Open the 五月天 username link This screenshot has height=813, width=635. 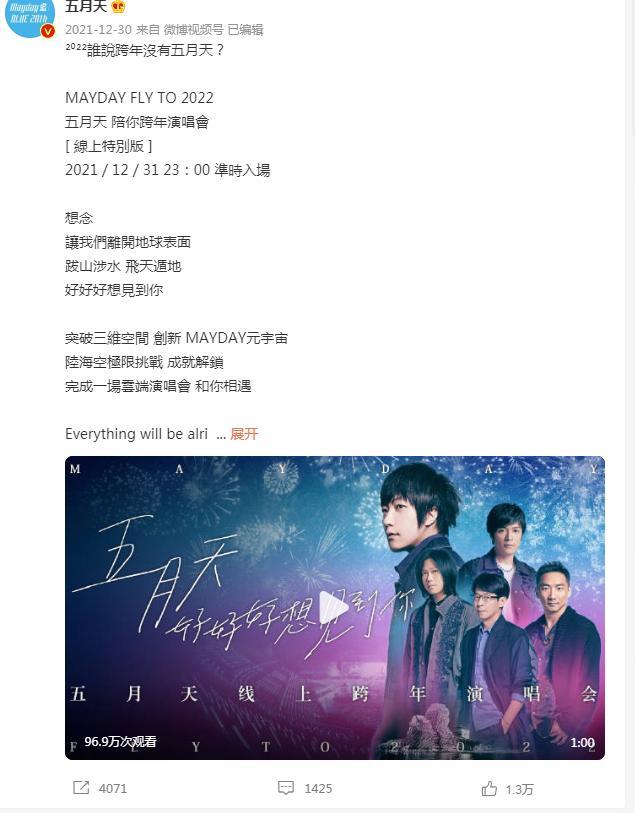(x=85, y=6)
